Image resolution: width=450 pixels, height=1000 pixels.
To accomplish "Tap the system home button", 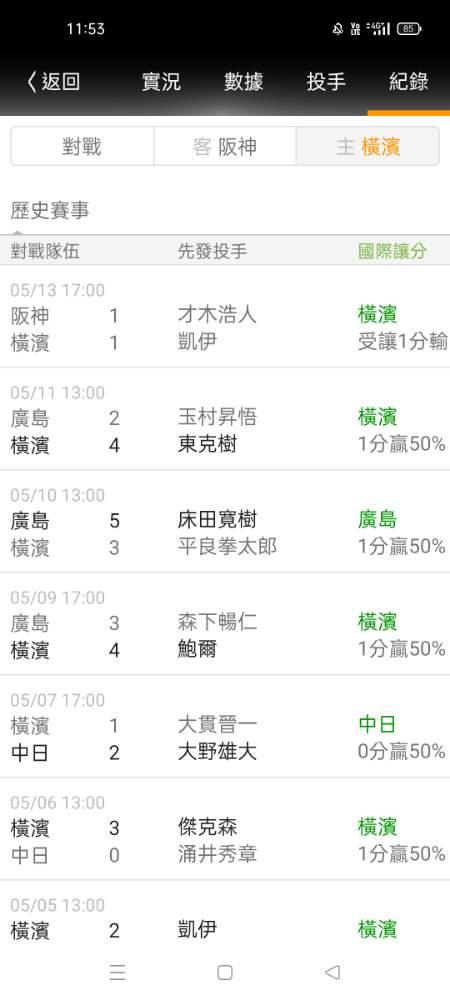I will point(224,972).
